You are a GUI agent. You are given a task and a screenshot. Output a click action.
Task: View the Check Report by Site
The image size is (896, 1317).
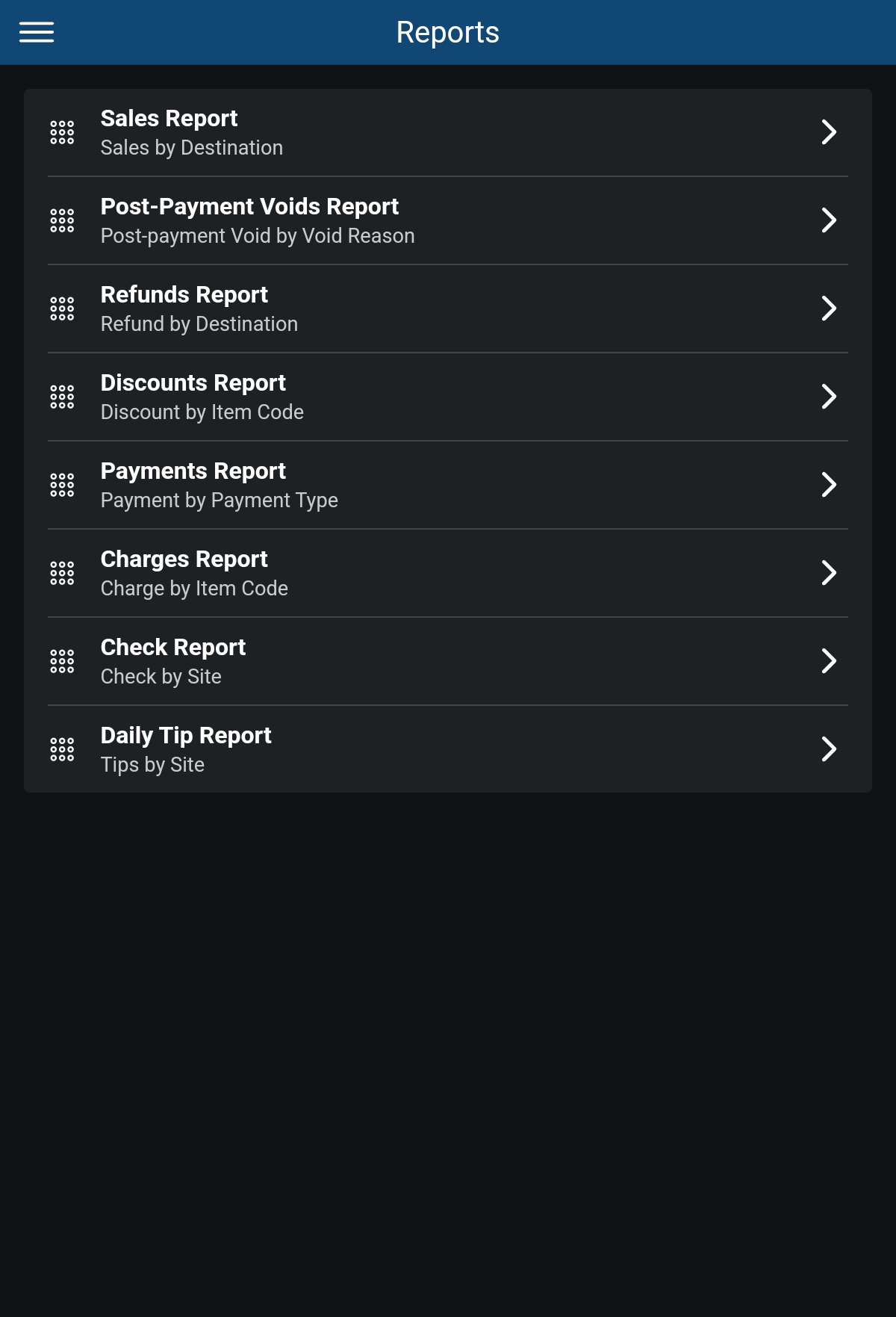(448, 662)
